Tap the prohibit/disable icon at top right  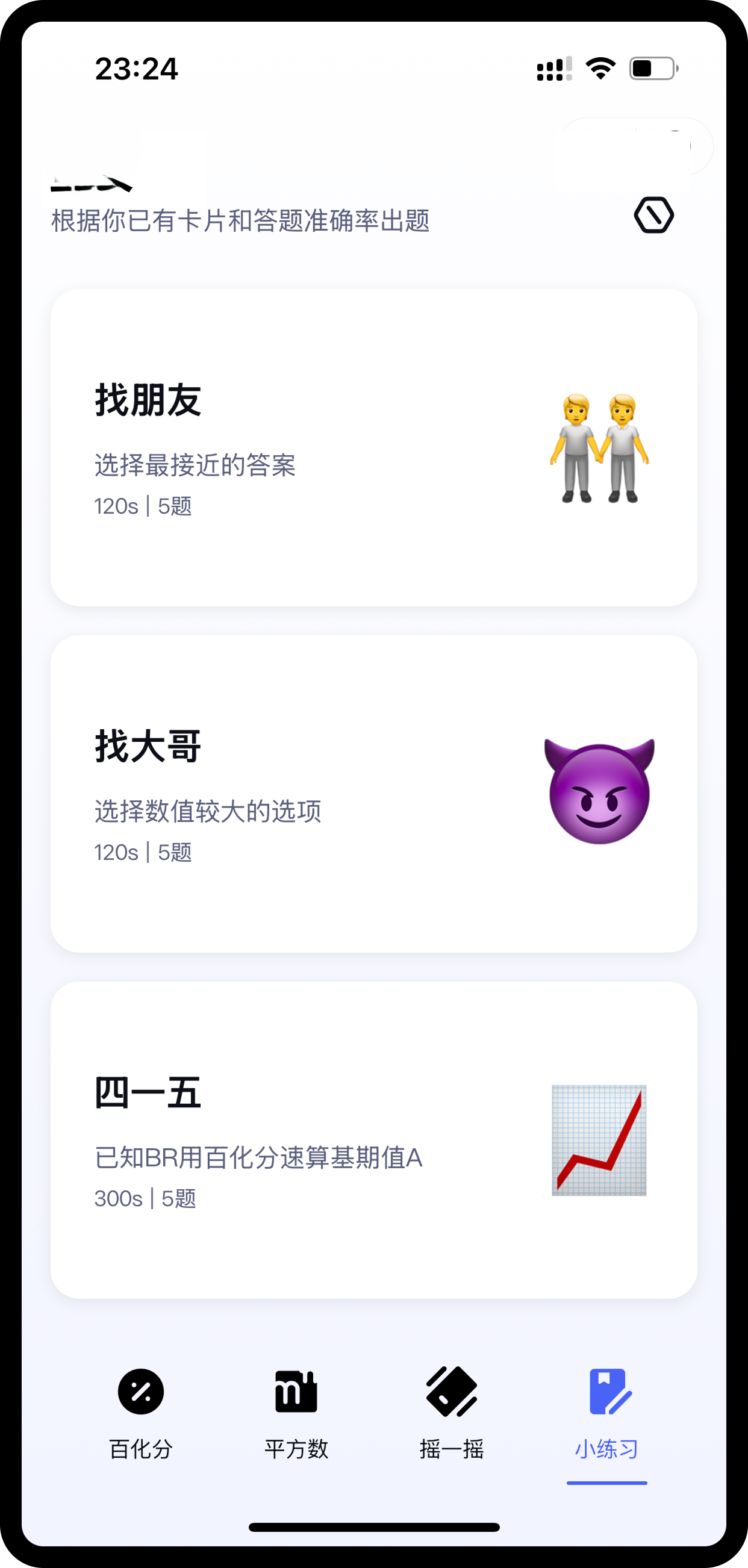(x=654, y=215)
